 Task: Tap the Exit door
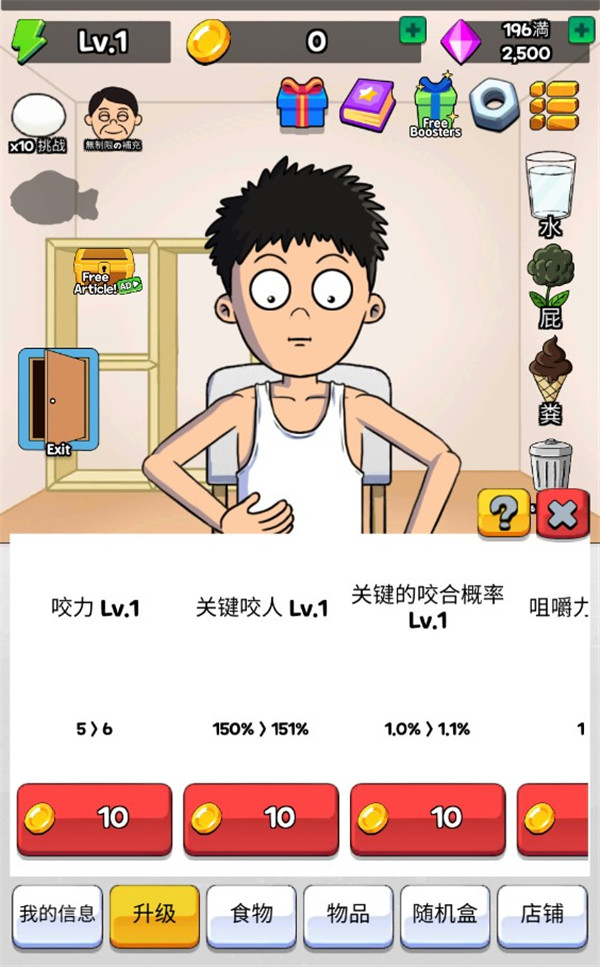point(58,400)
